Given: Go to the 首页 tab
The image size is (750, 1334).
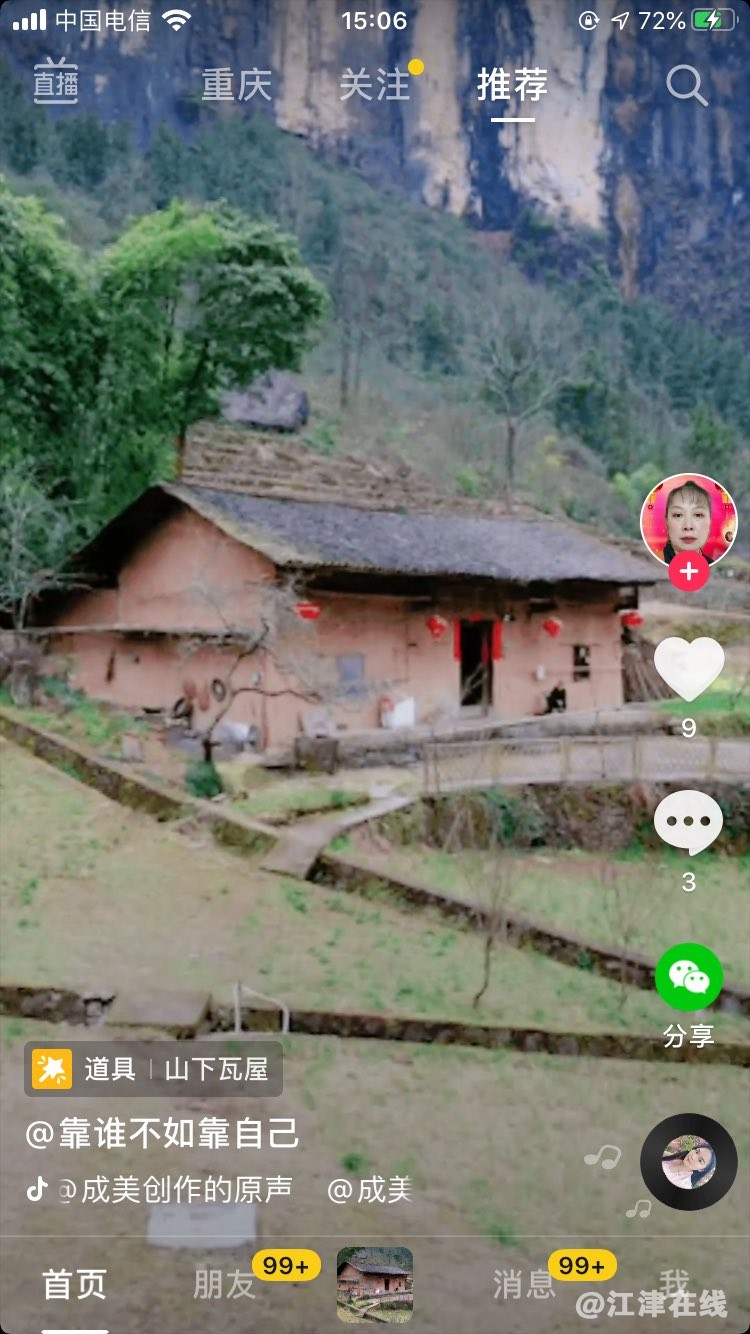Looking at the screenshot, I should [x=74, y=1285].
